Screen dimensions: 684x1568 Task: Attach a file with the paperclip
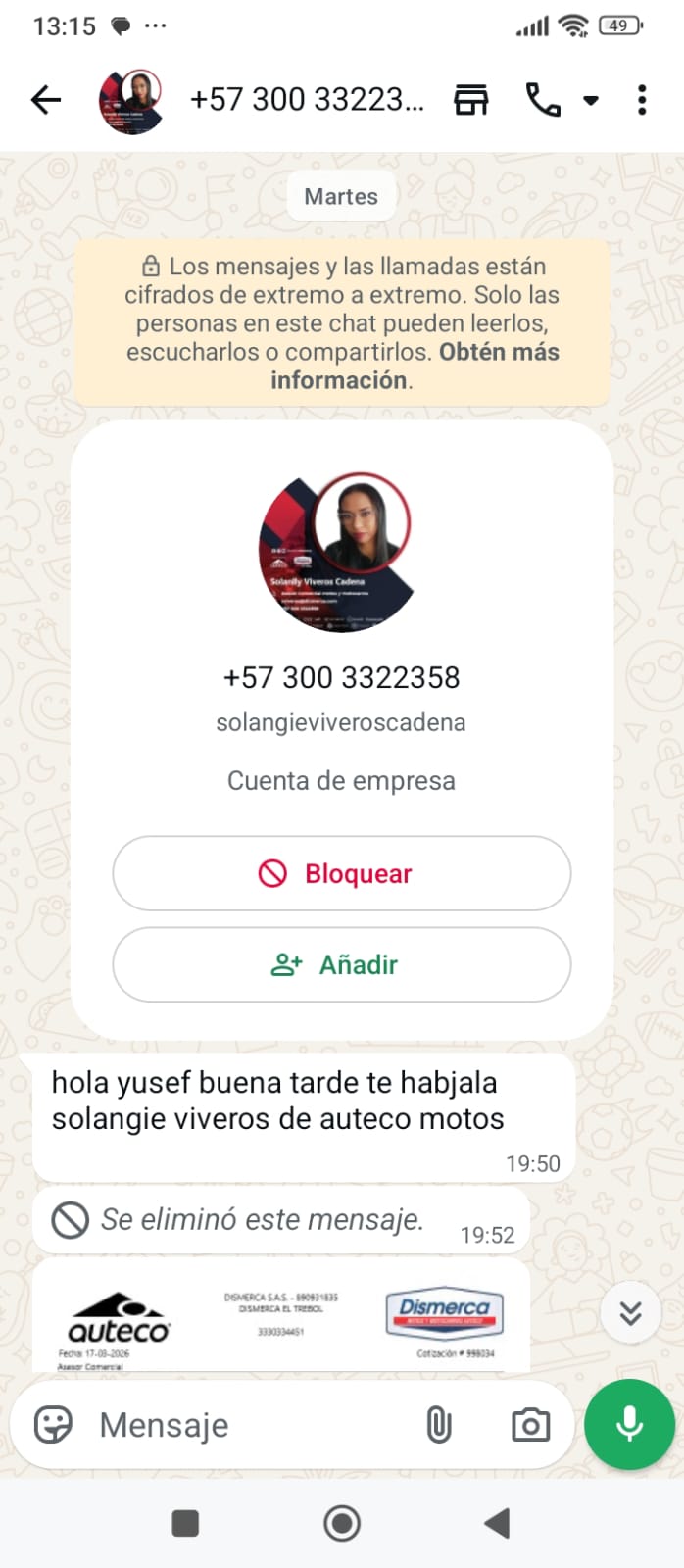pyautogui.click(x=439, y=1425)
